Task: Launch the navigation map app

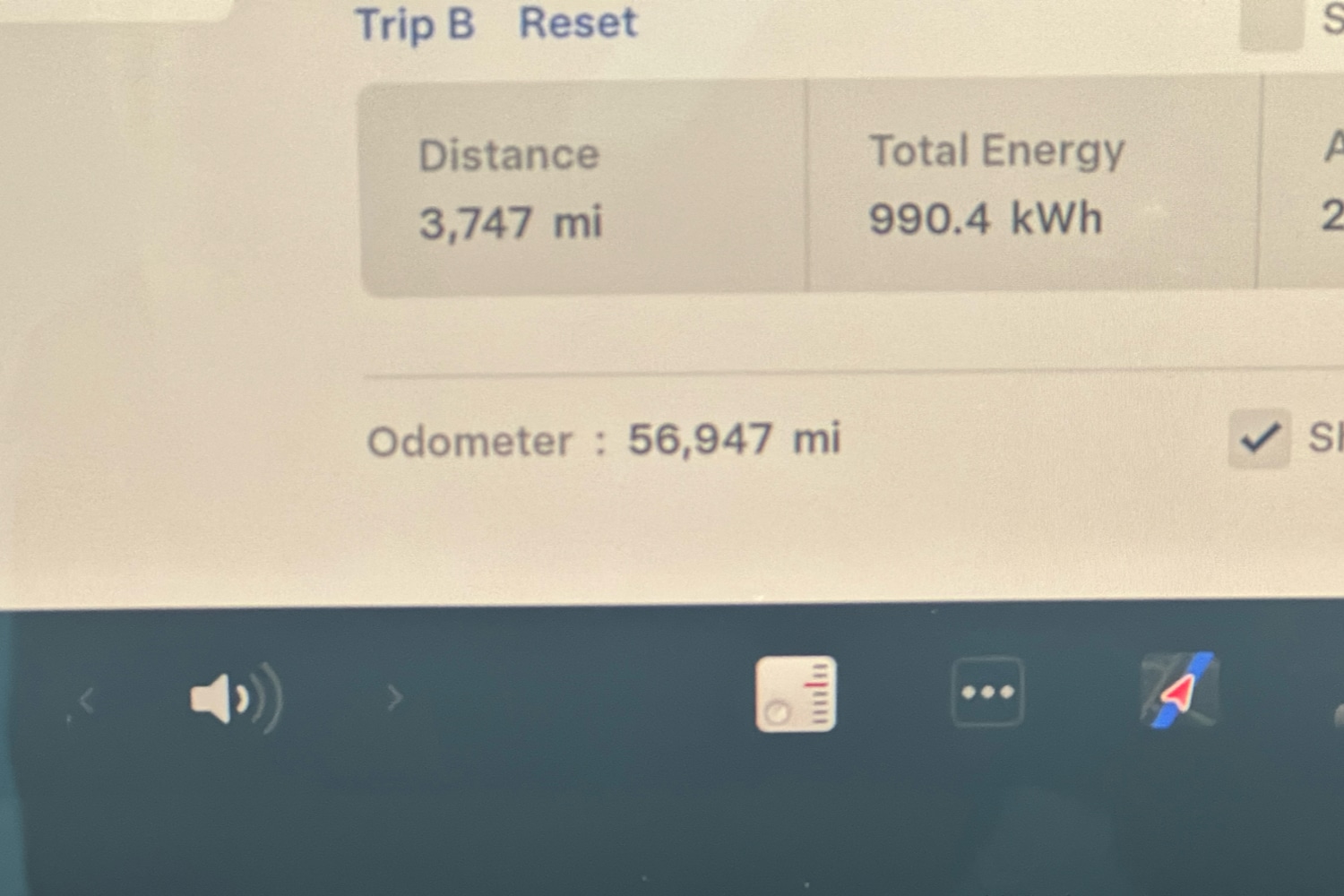Action: [1179, 691]
